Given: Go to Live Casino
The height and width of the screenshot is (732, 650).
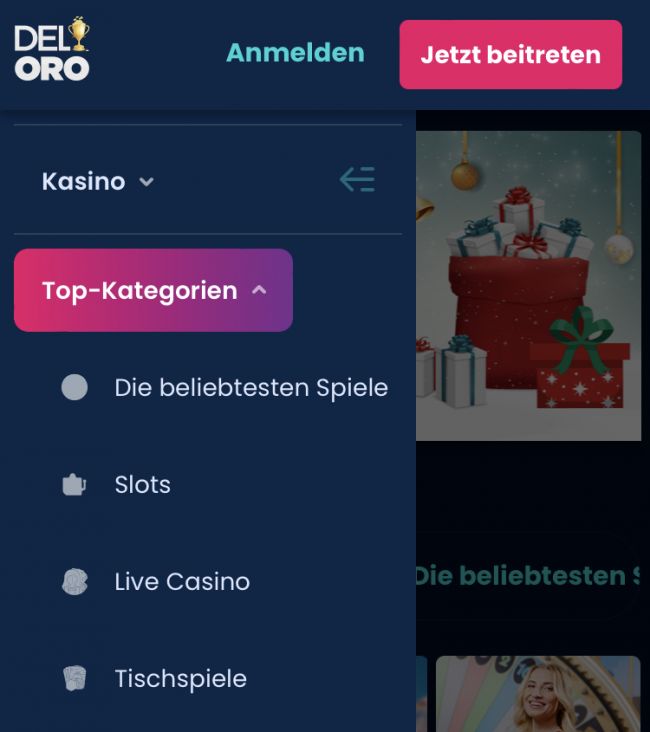Looking at the screenshot, I should (181, 581).
